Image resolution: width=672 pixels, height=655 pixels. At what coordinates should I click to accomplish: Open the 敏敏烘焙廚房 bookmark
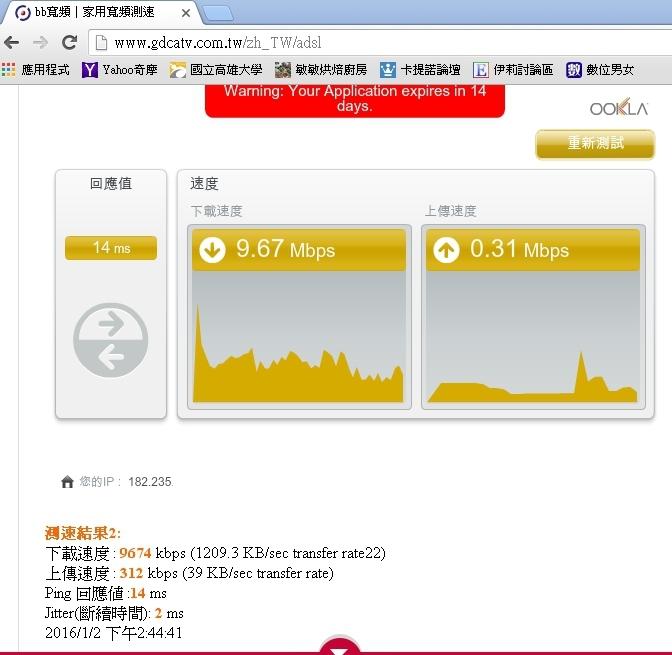[321, 70]
